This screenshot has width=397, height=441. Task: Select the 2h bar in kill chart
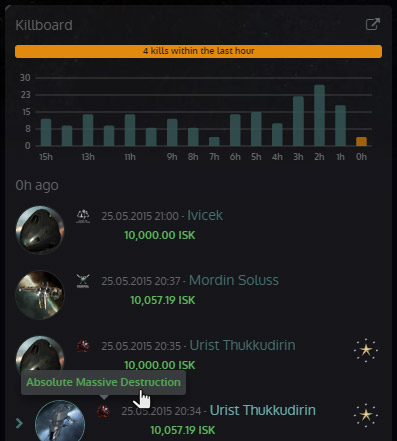pos(319,115)
